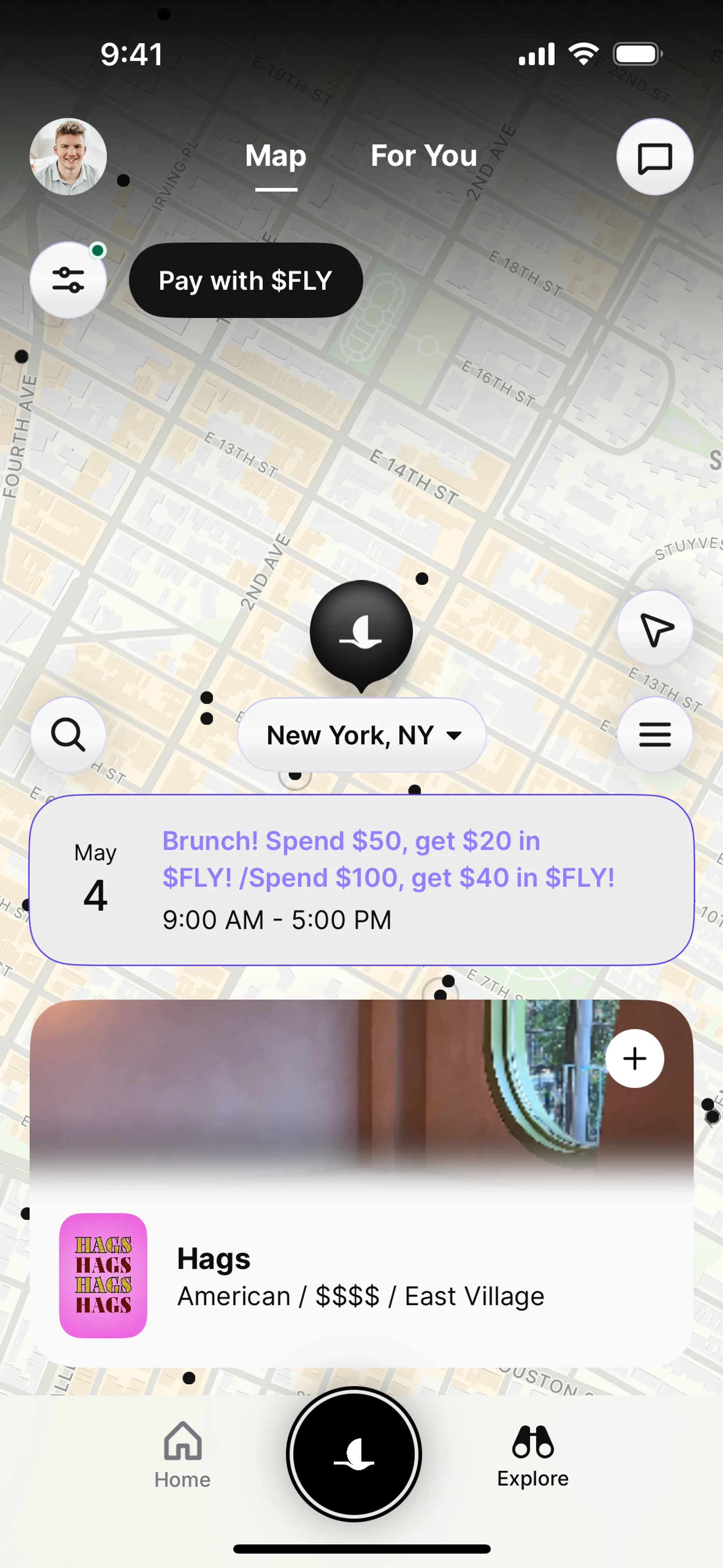This screenshot has height=1568, width=723.
Task: Tap the Pay with $FLY button
Action: (x=245, y=281)
